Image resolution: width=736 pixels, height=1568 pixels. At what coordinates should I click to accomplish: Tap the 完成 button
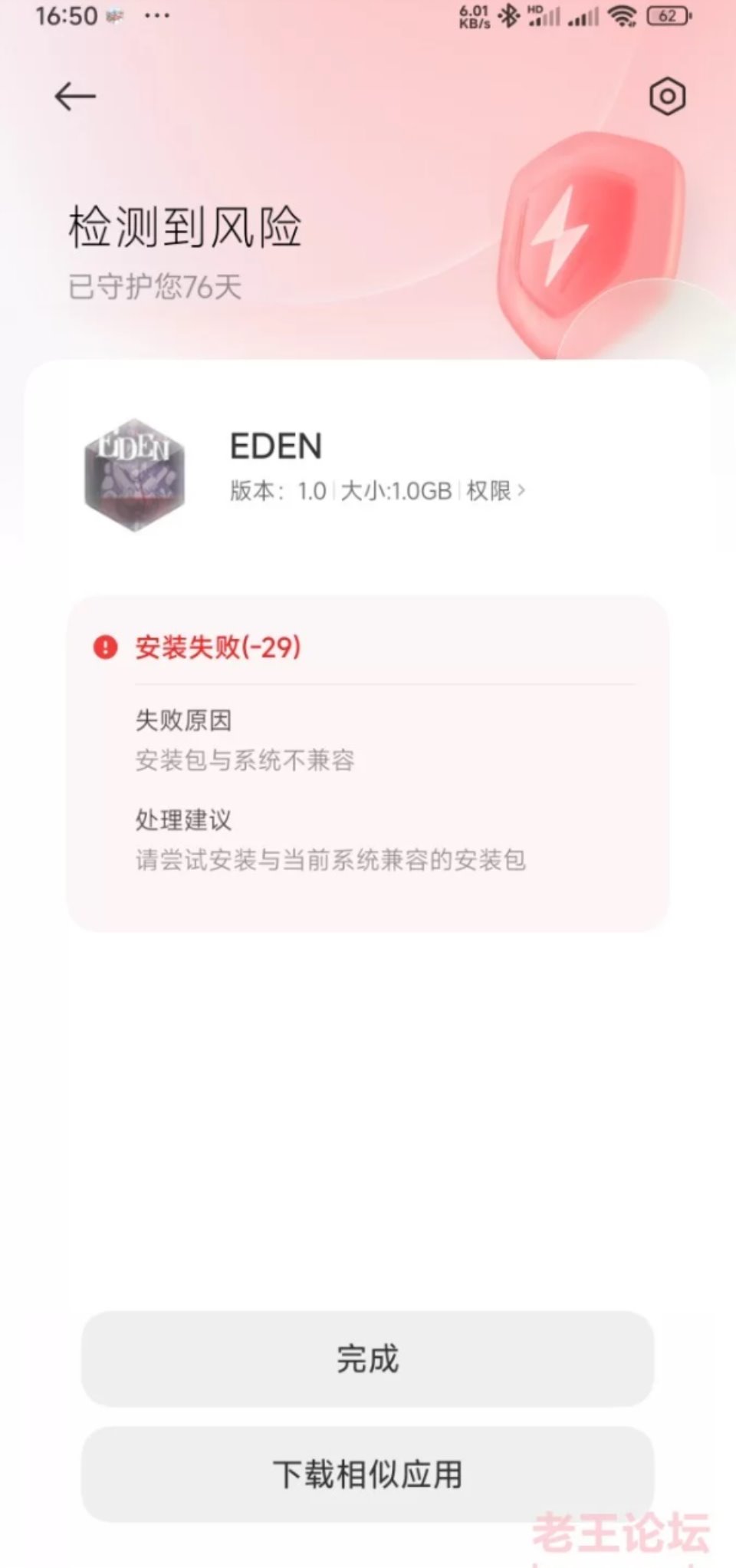367,1359
